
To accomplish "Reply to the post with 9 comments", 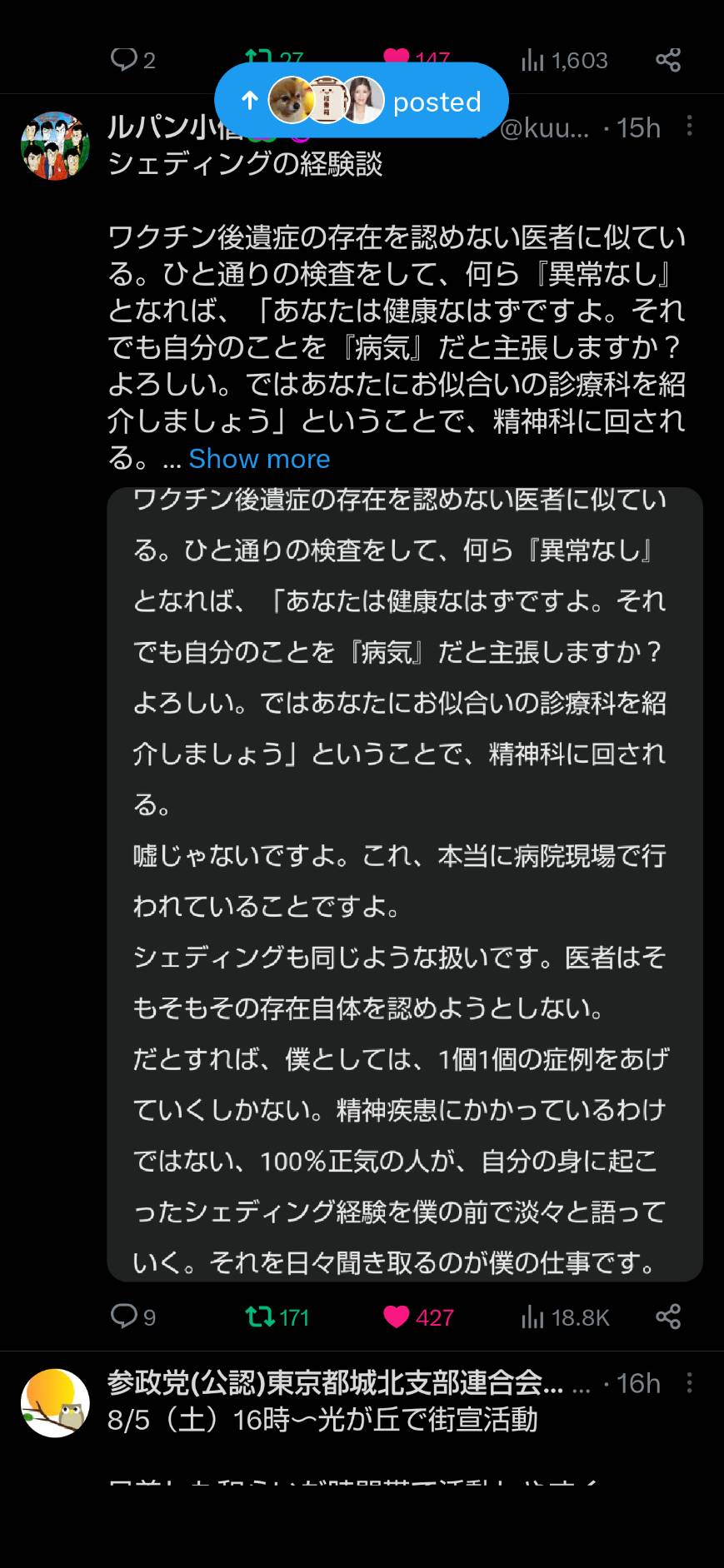I will coord(133,1317).
